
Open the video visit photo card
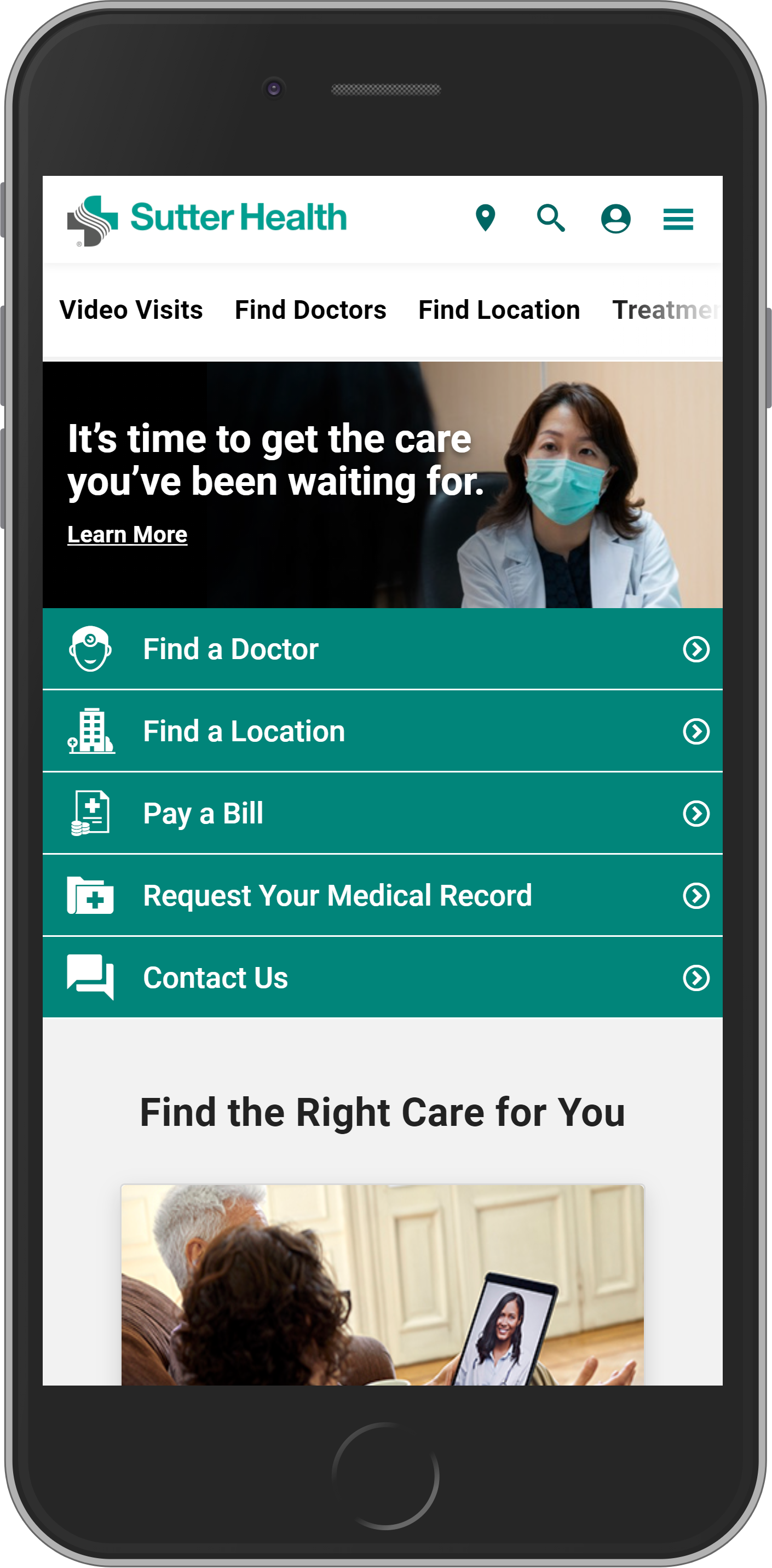tap(383, 1284)
